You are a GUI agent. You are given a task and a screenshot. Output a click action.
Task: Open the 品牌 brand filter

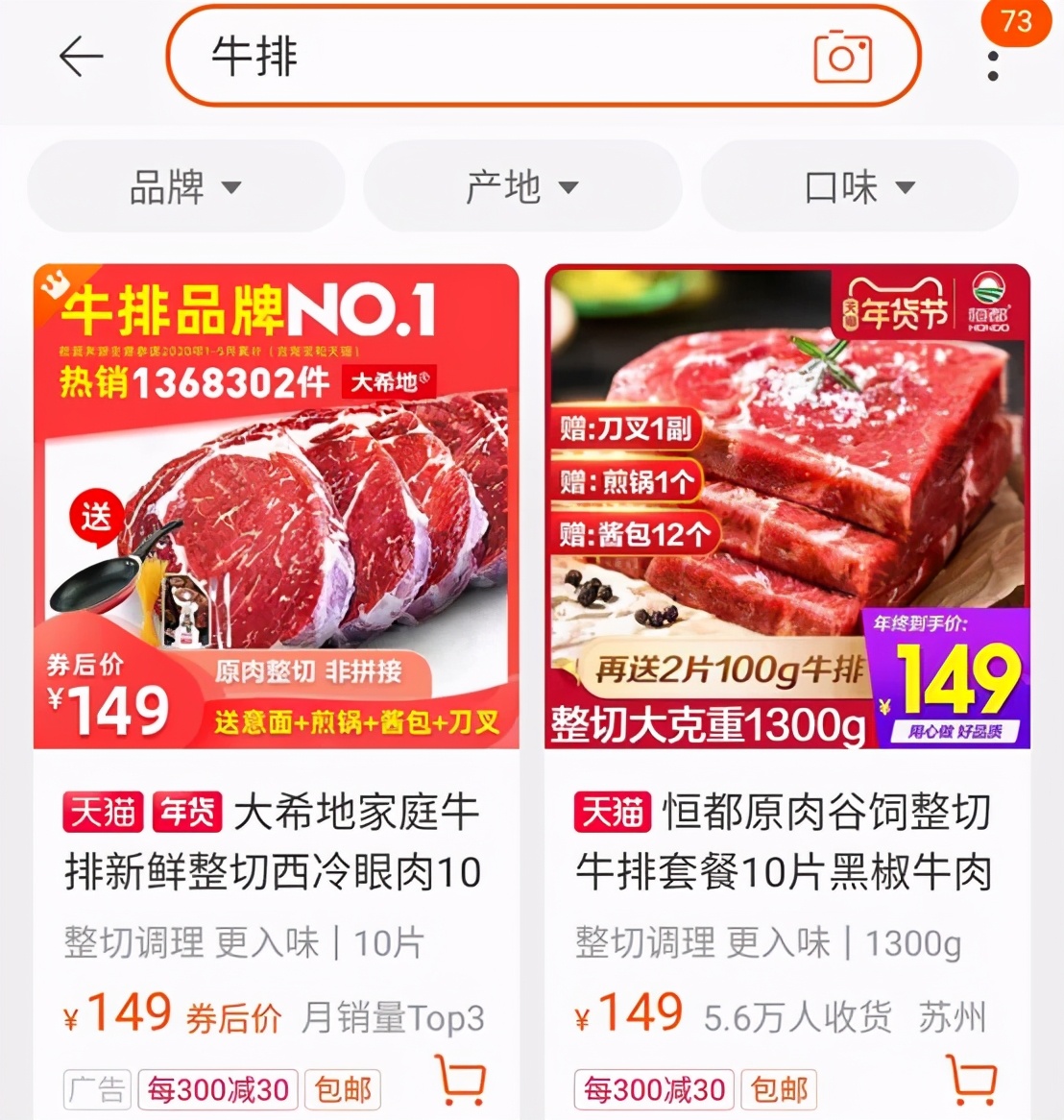(185, 186)
